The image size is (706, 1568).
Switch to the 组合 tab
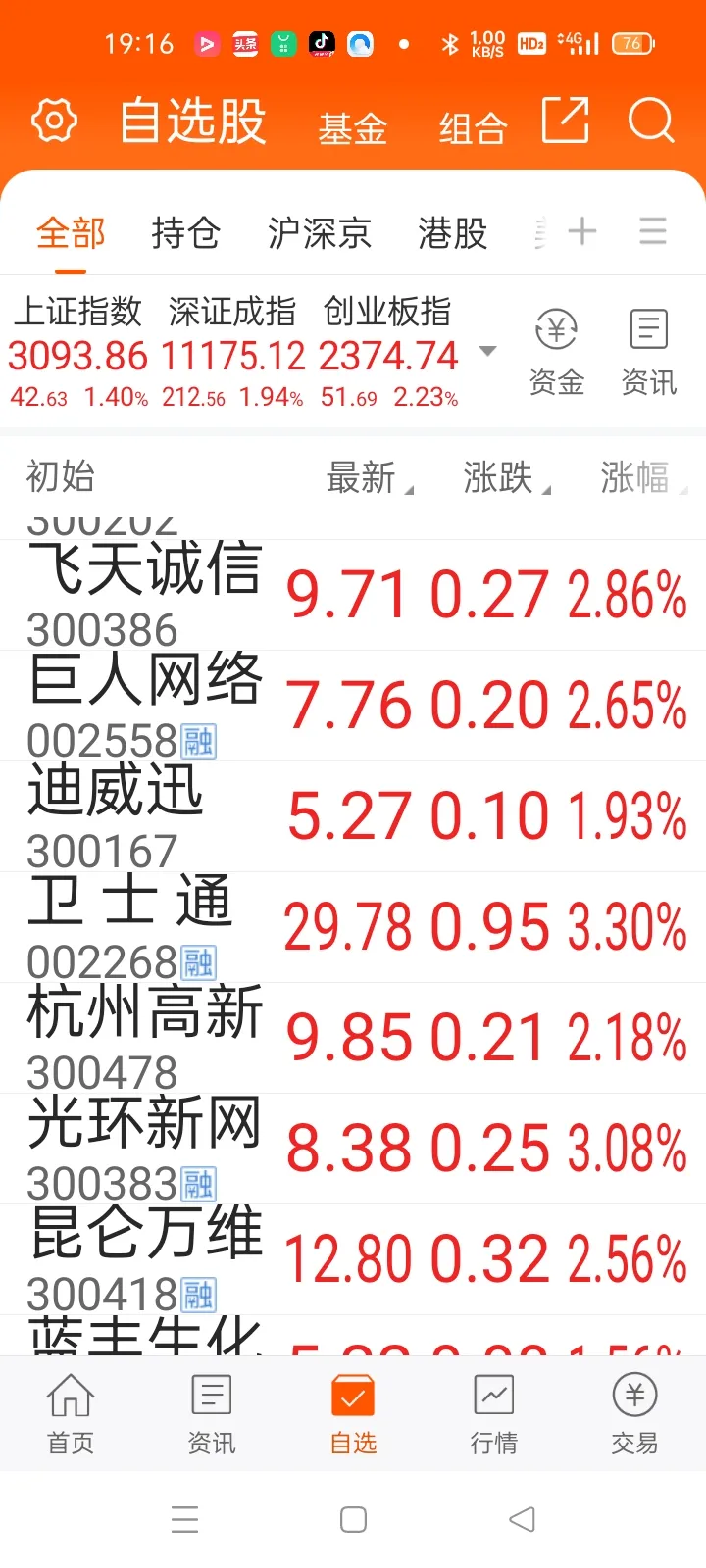tap(473, 128)
